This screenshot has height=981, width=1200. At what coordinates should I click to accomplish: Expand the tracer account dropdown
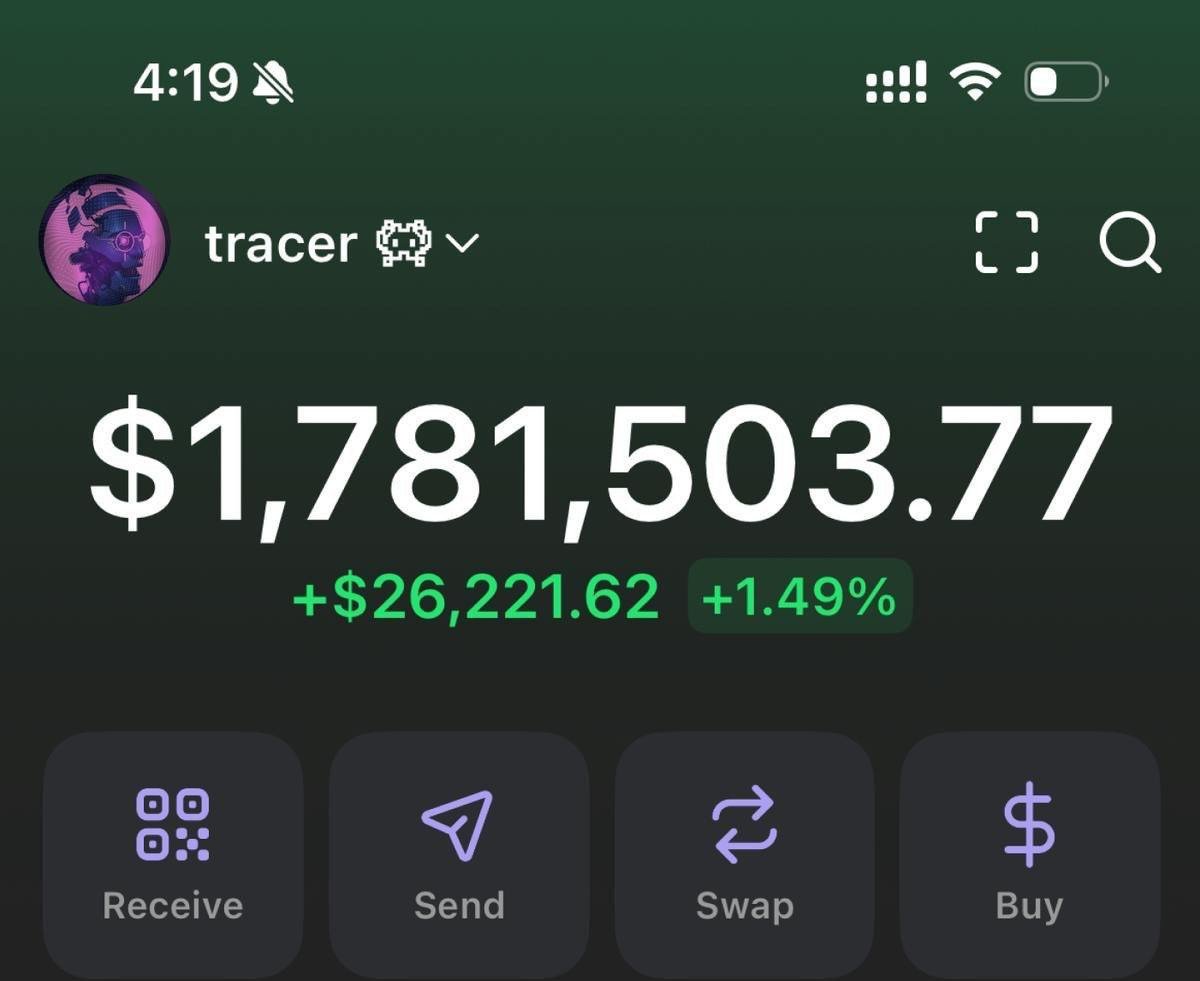click(x=461, y=243)
